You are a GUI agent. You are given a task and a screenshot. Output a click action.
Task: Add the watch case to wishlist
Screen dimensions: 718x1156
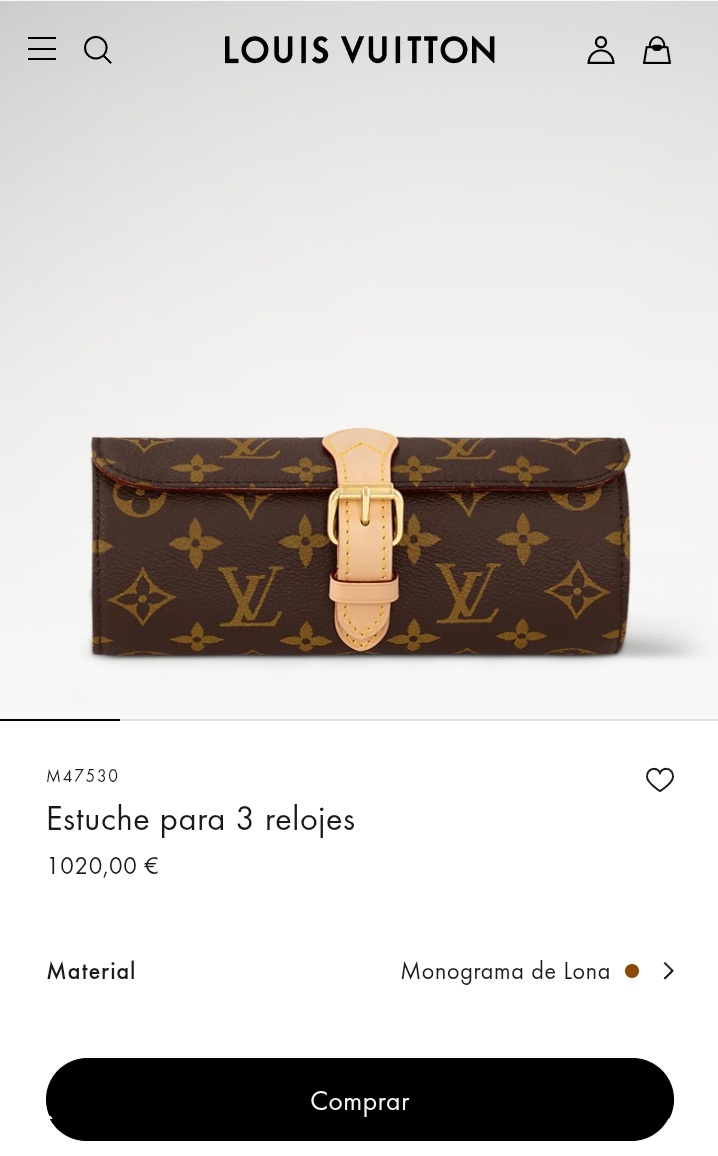660,779
